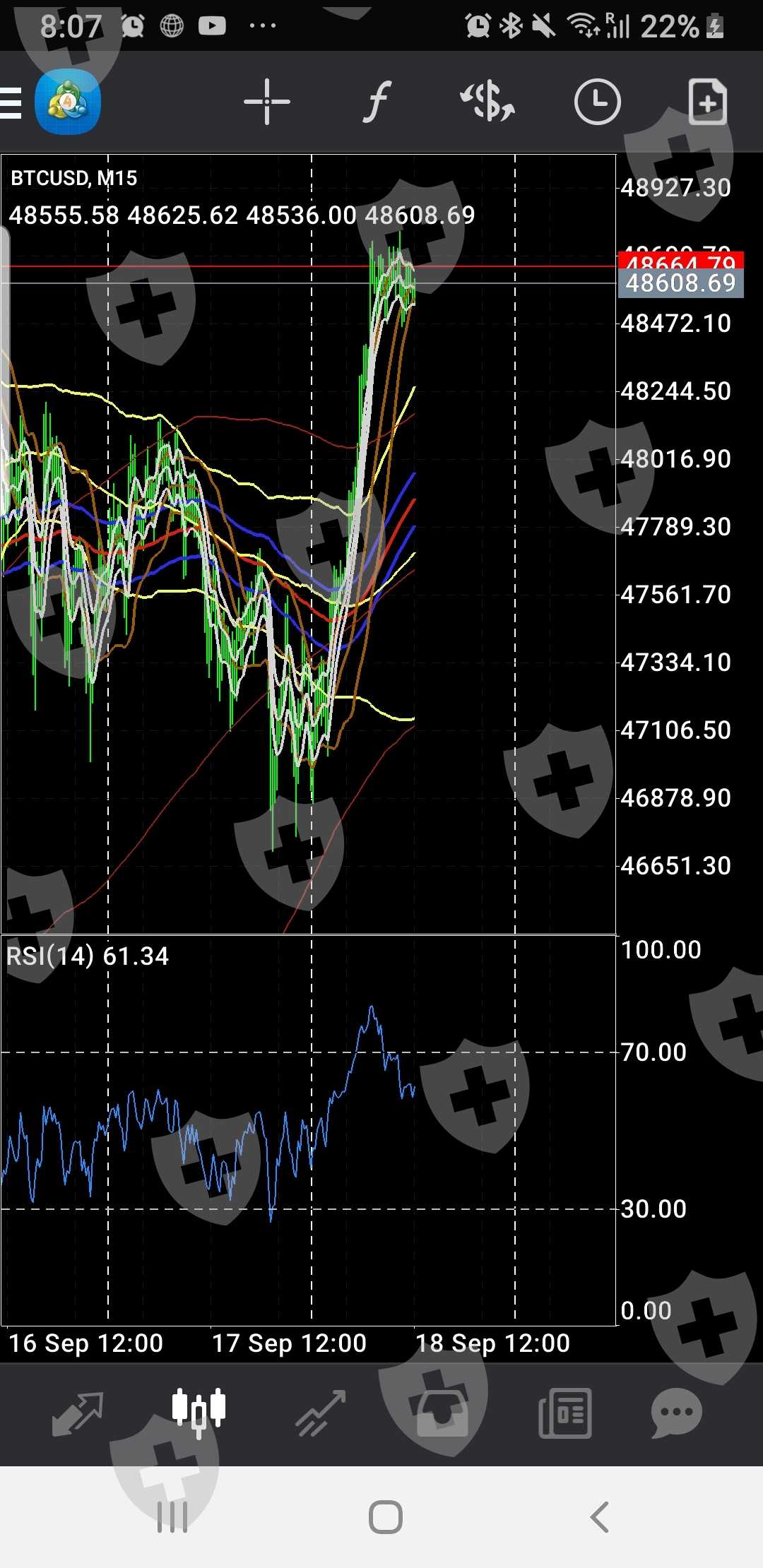763x1568 pixels.
Task: Change chart timeframe via clock icon
Action: click(597, 102)
